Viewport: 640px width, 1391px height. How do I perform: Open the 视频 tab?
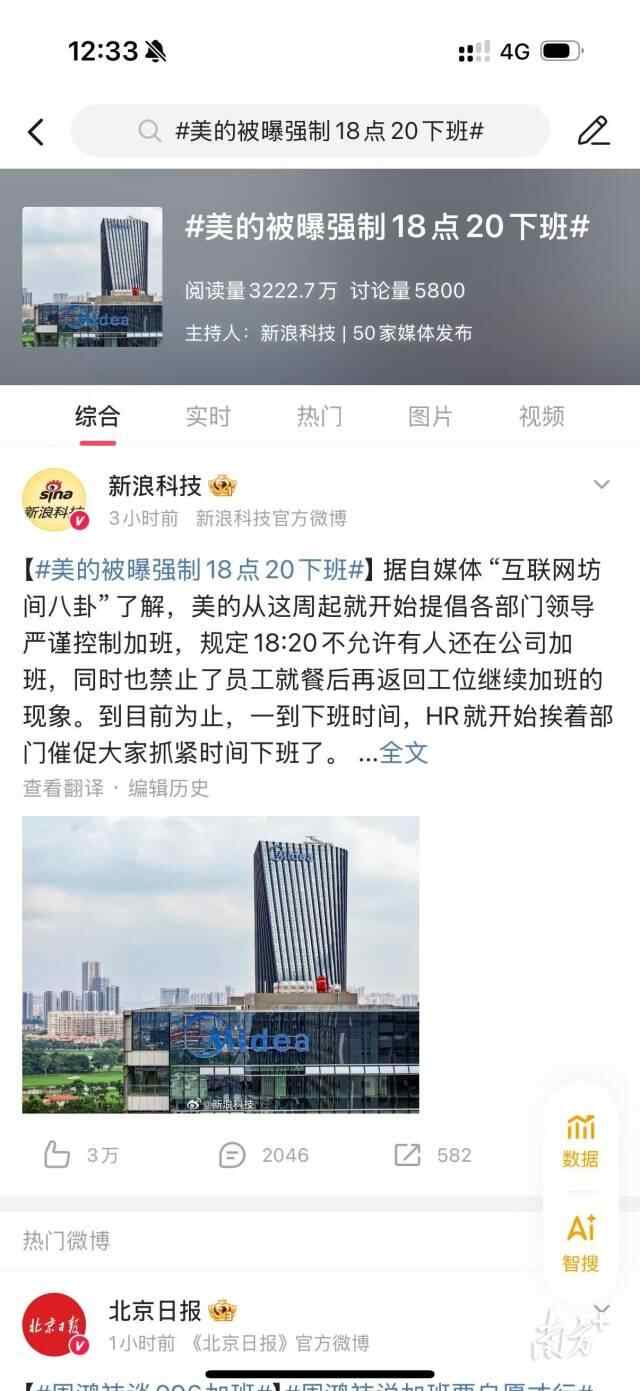click(541, 416)
